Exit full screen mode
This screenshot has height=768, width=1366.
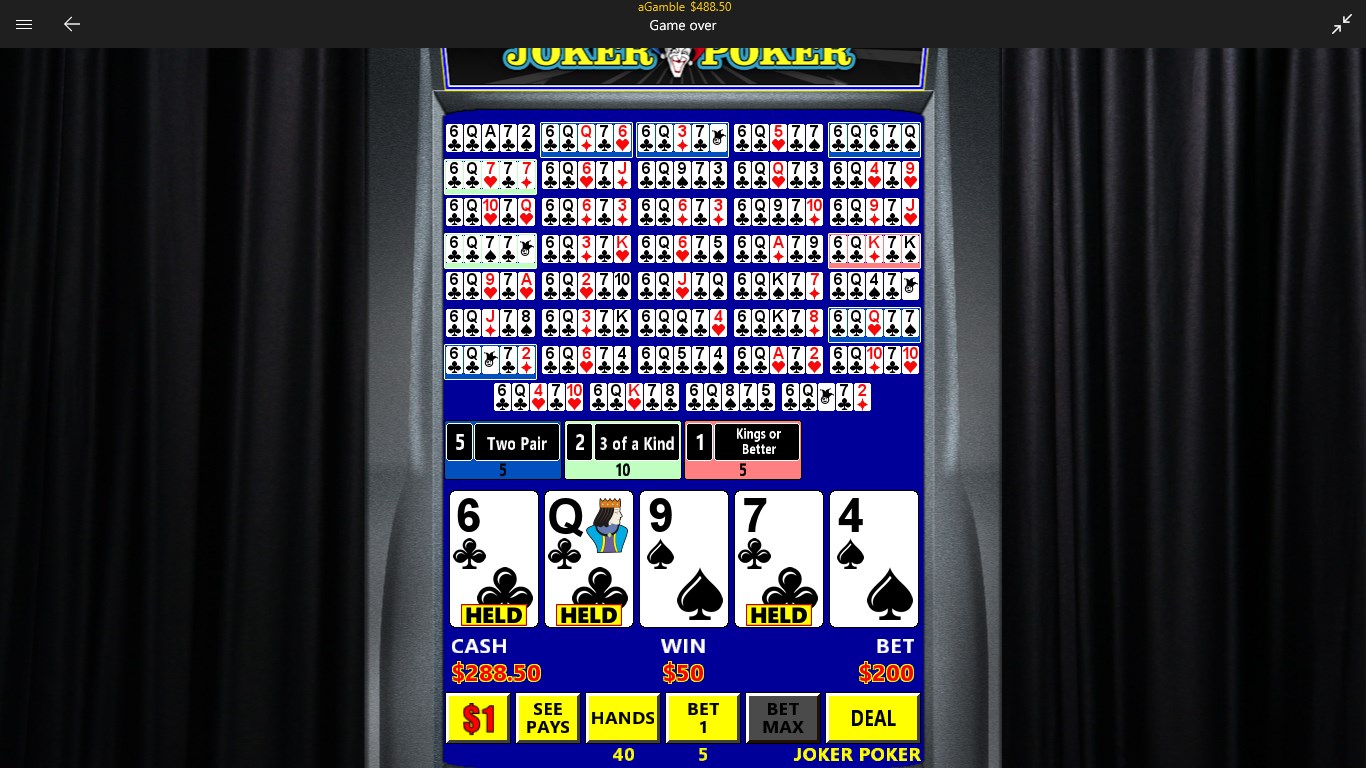point(1341,25)
